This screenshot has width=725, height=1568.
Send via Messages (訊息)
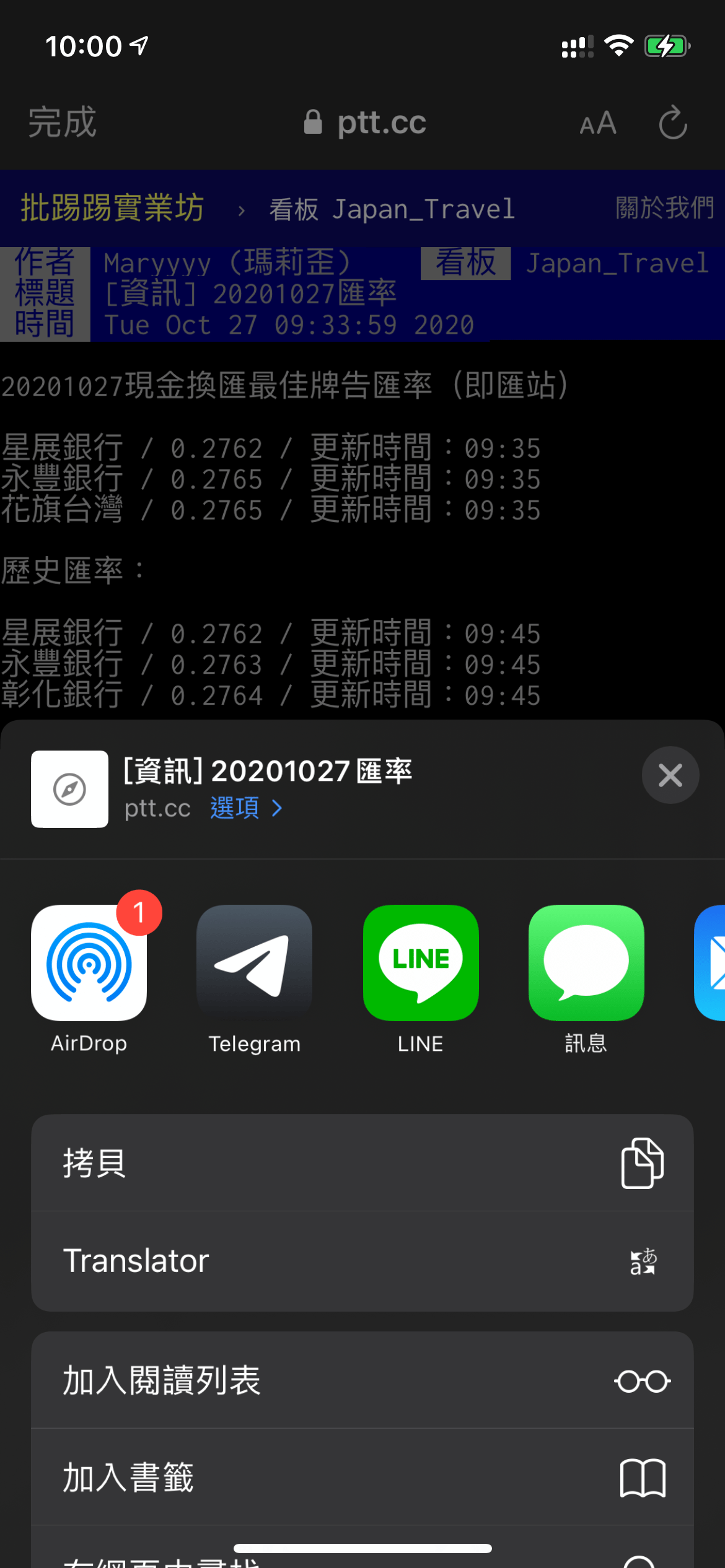coord(586,978)
